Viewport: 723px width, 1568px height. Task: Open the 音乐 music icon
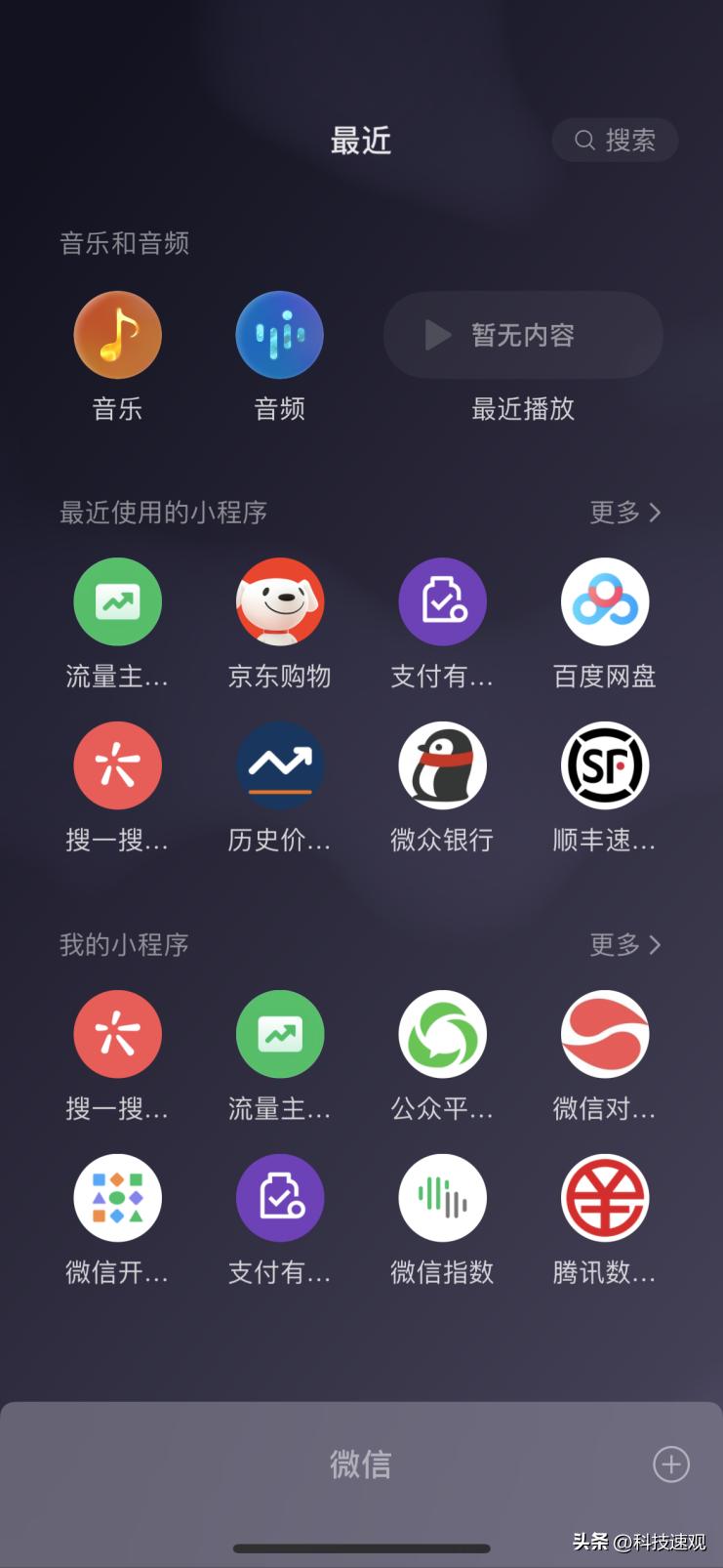117,334
